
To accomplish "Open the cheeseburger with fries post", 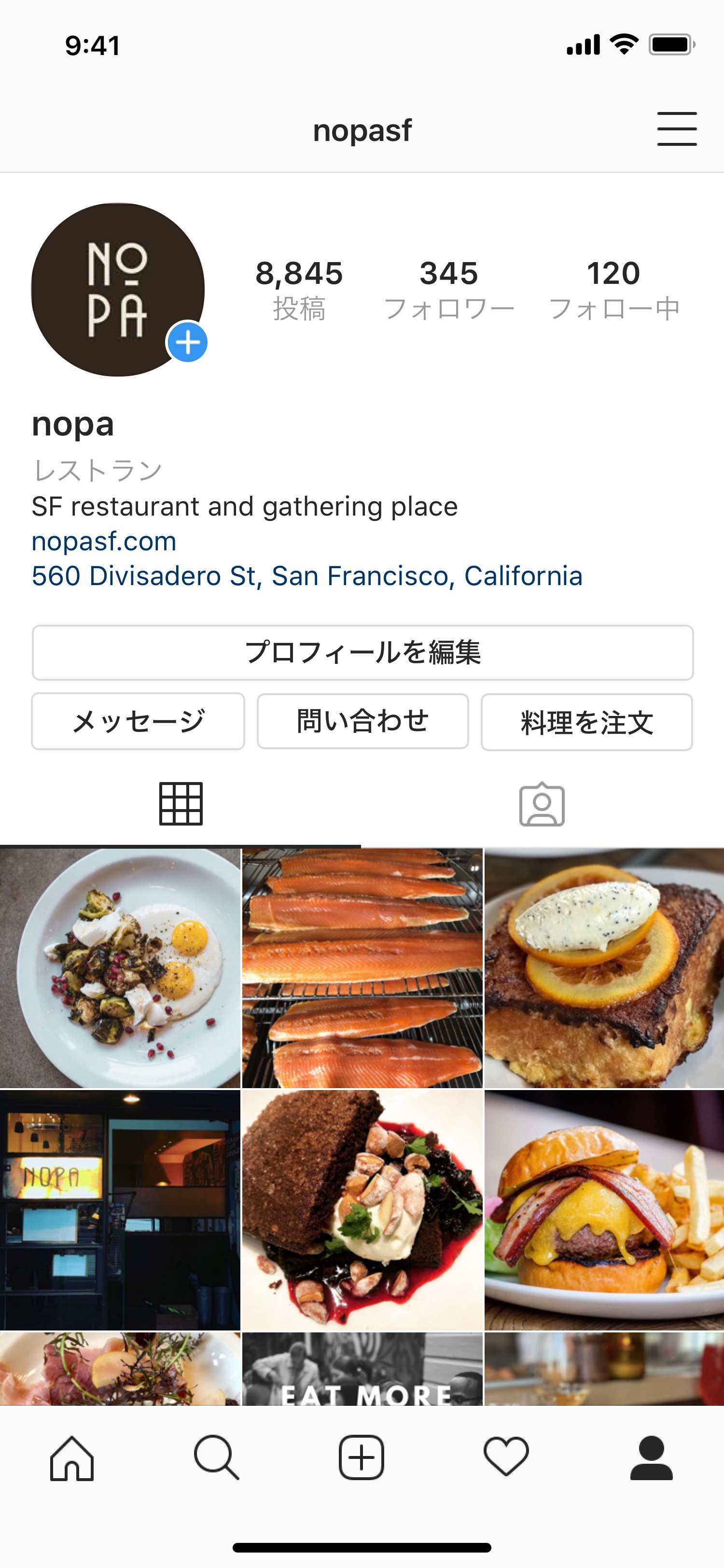I will tap(604, 1211).
